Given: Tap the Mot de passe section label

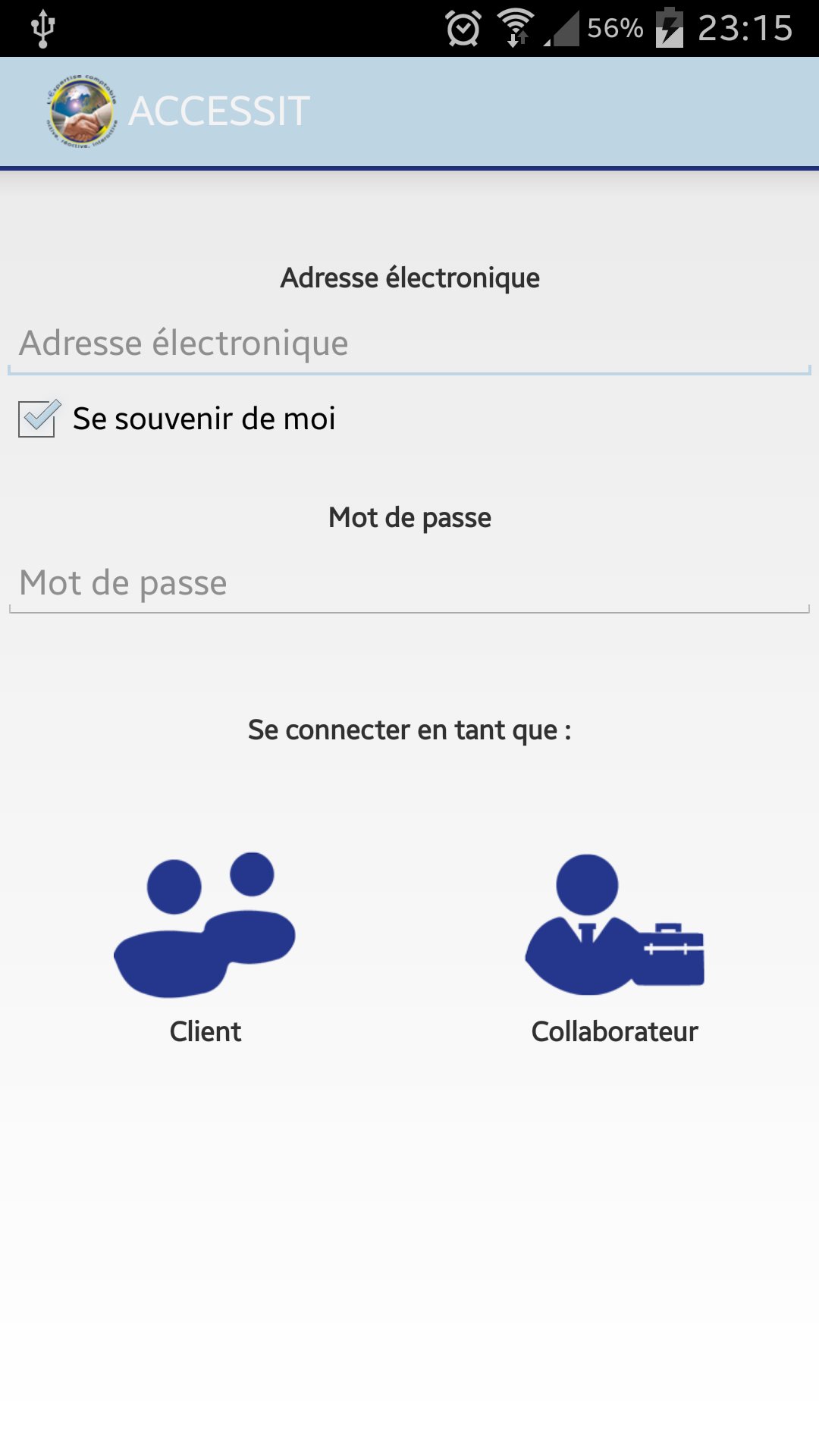Looking at the screenshot, I should point(409,516).
